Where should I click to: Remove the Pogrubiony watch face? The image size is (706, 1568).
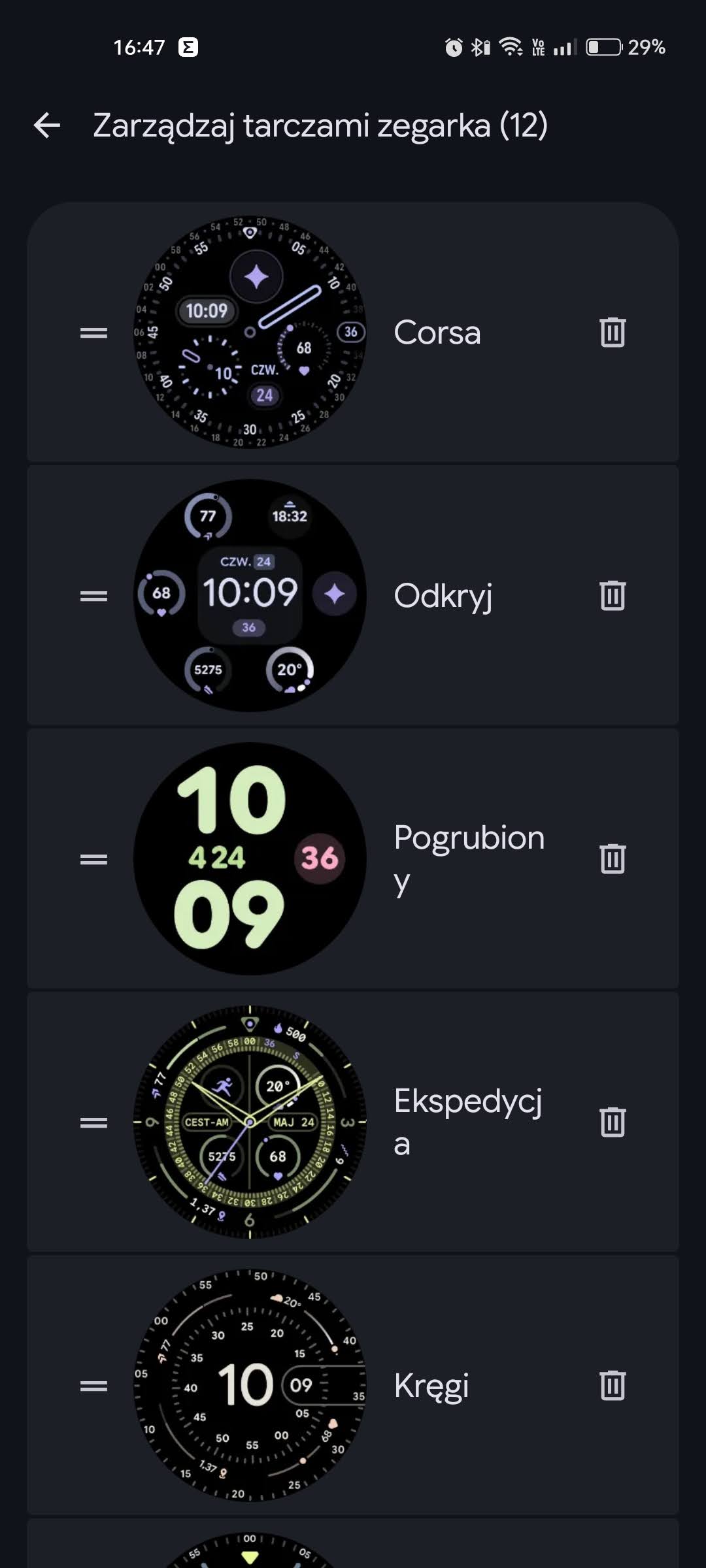tap(613, 859)
